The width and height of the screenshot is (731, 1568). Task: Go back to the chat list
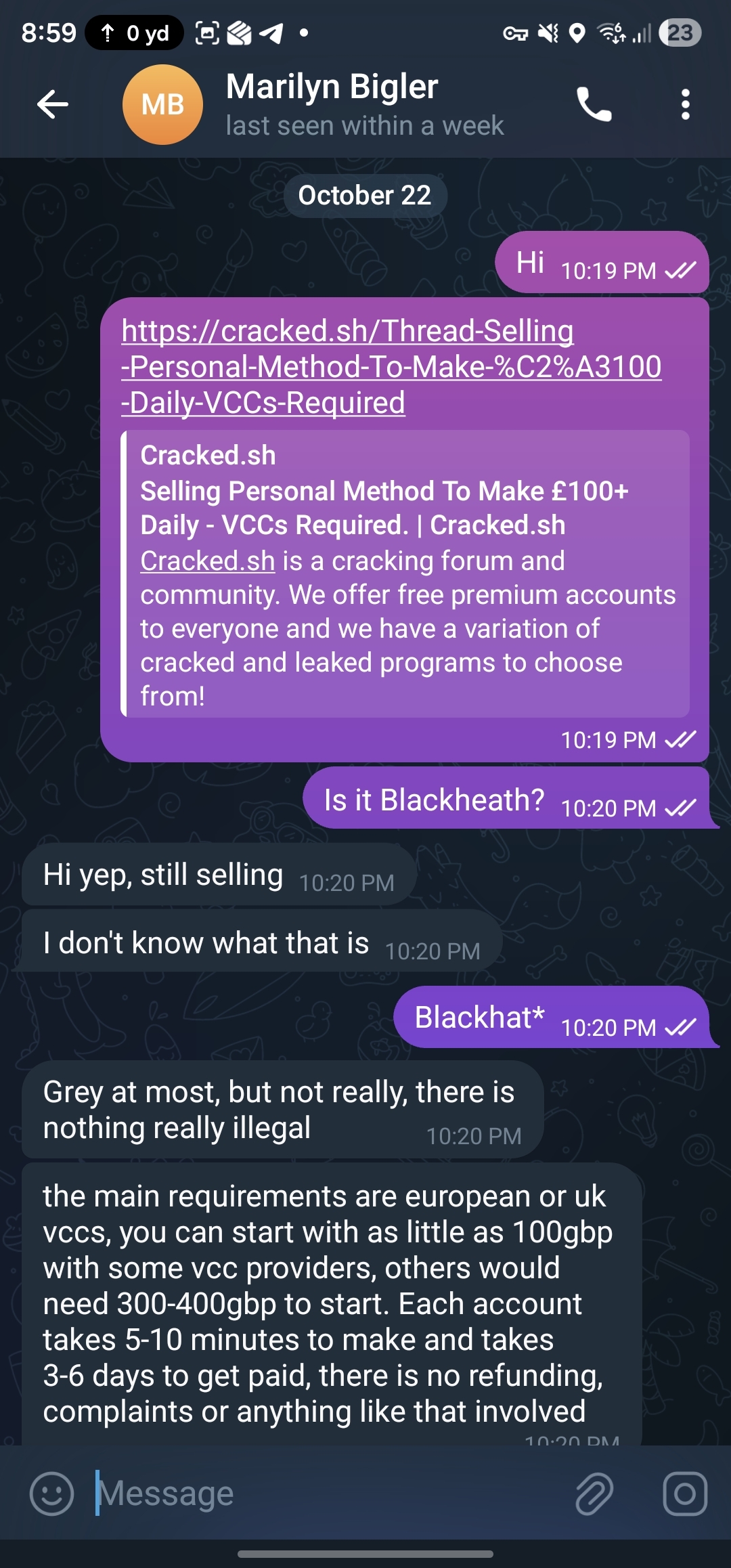click(x=52, y=105)
